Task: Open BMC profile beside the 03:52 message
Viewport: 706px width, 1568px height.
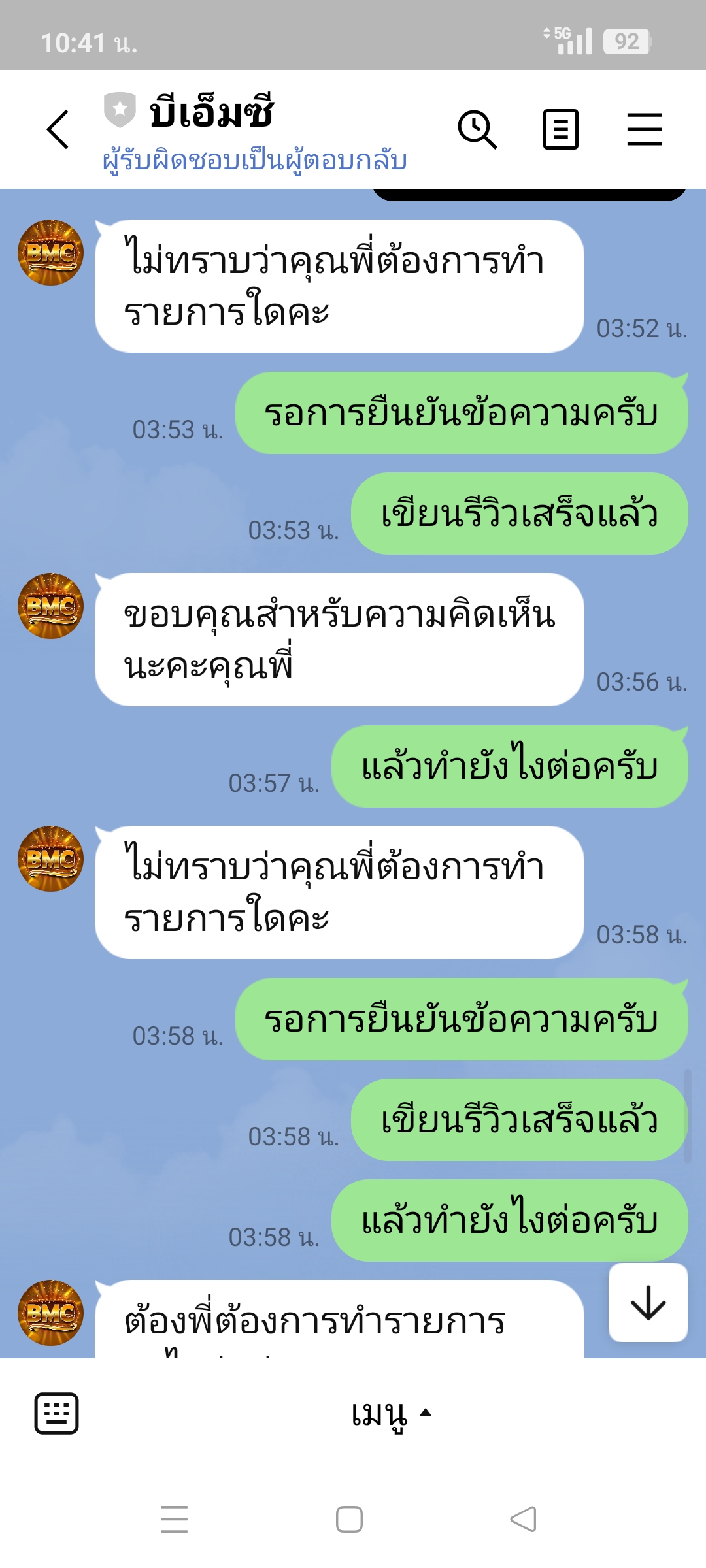Action: click(x=50, y=253)
